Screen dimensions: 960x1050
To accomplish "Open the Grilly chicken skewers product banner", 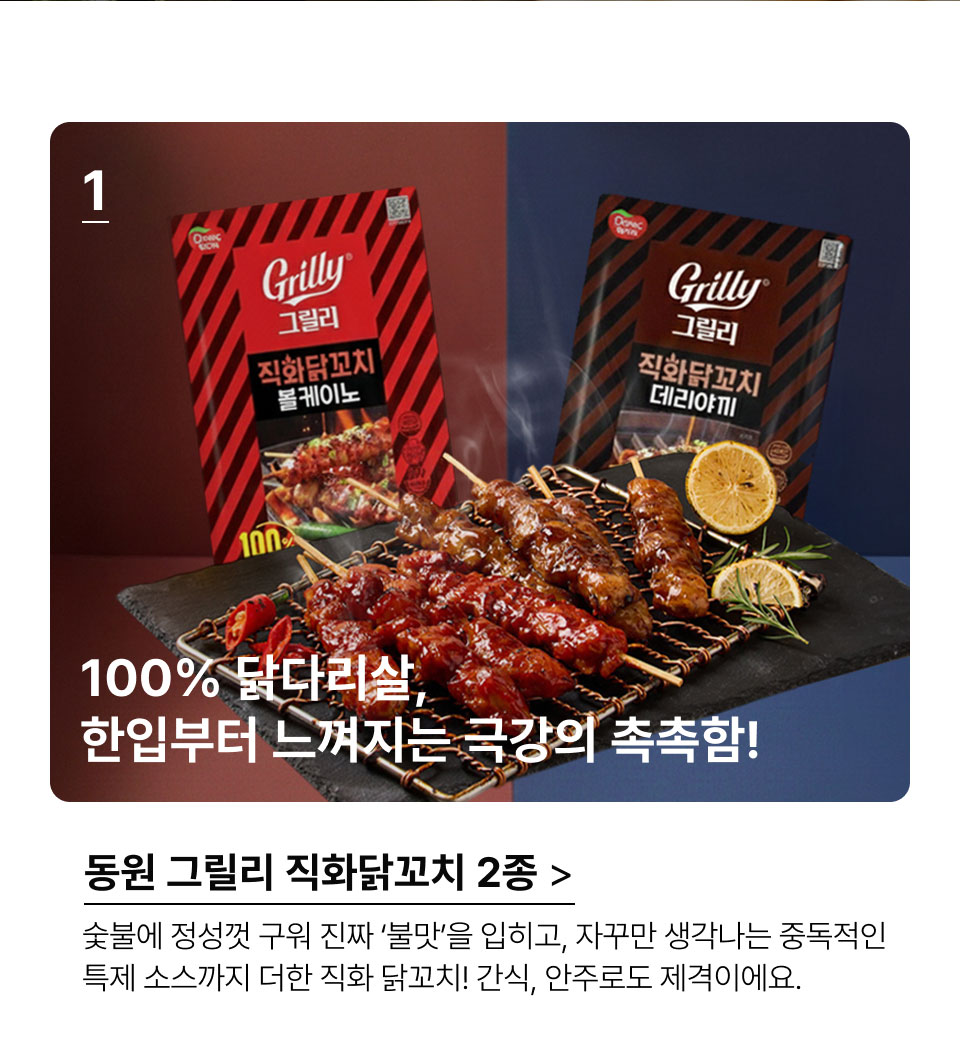I will (x=480, y=461).
